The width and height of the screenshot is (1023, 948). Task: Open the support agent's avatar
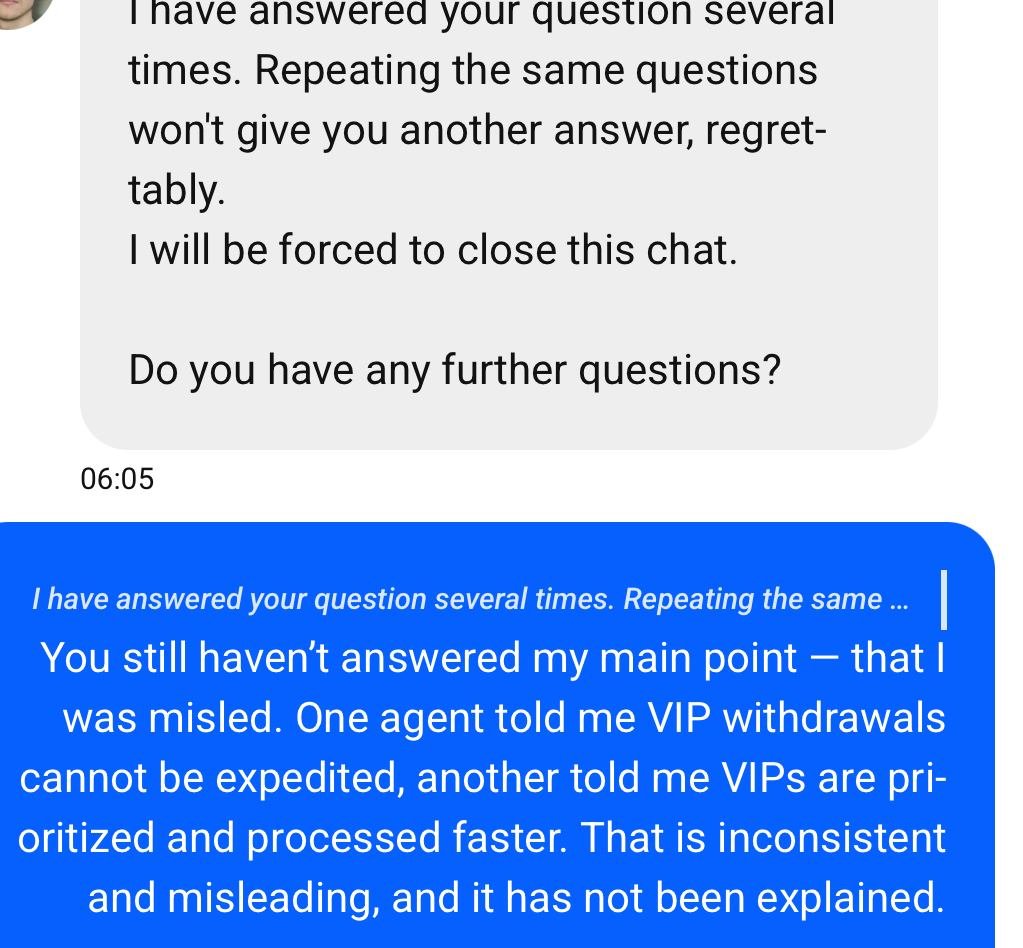[22, 10]
